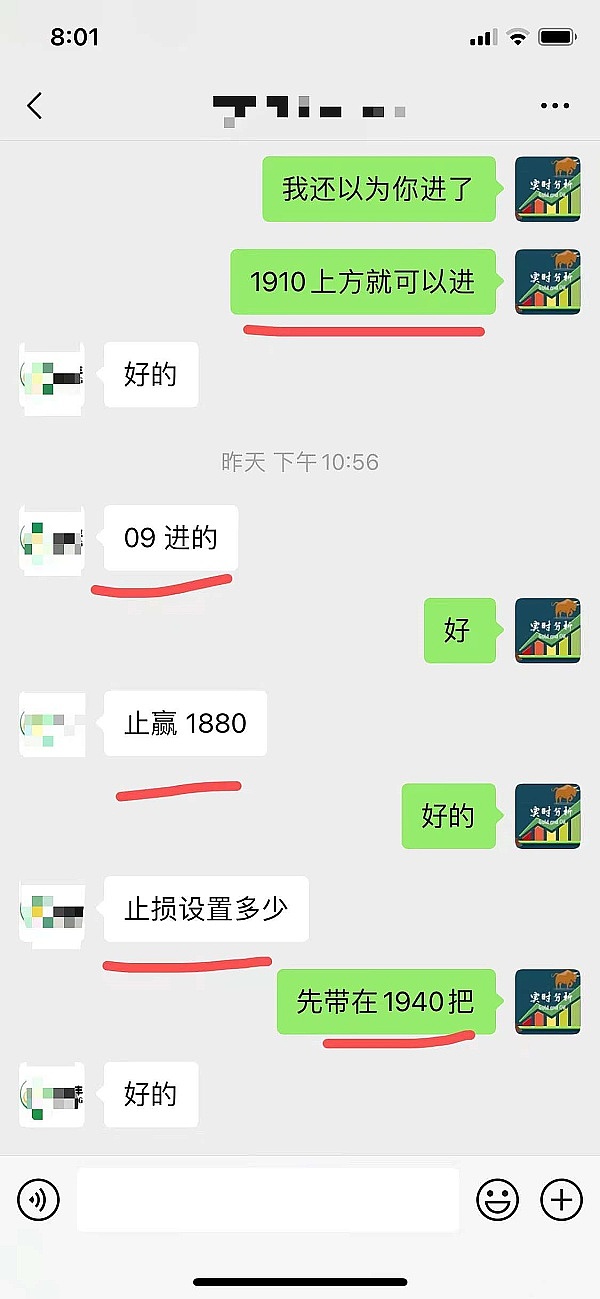Open the sender's avatar beside '先带在1940把'
600x1299 pixels.
coord(547,1002)
